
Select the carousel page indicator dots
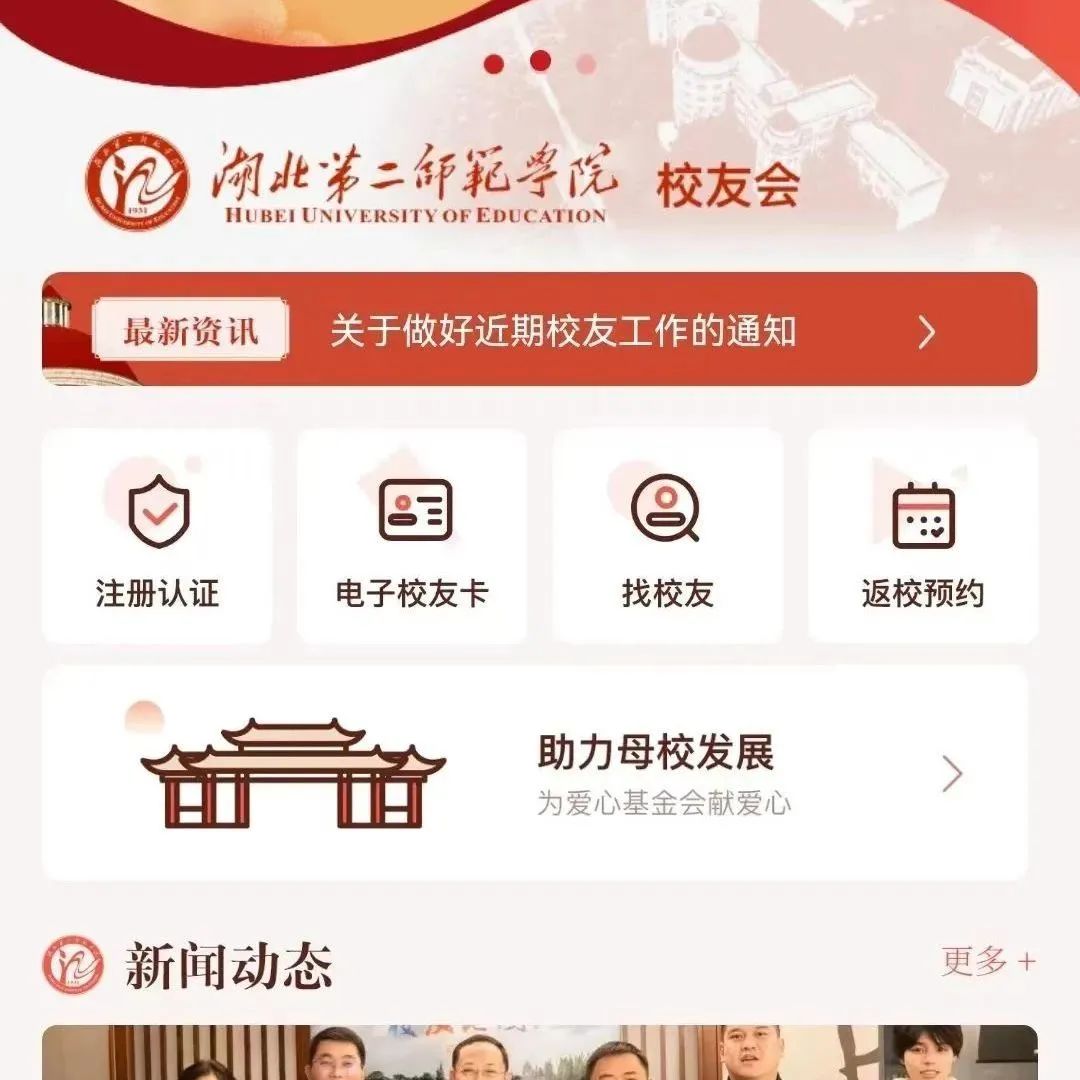click(540, 62)
